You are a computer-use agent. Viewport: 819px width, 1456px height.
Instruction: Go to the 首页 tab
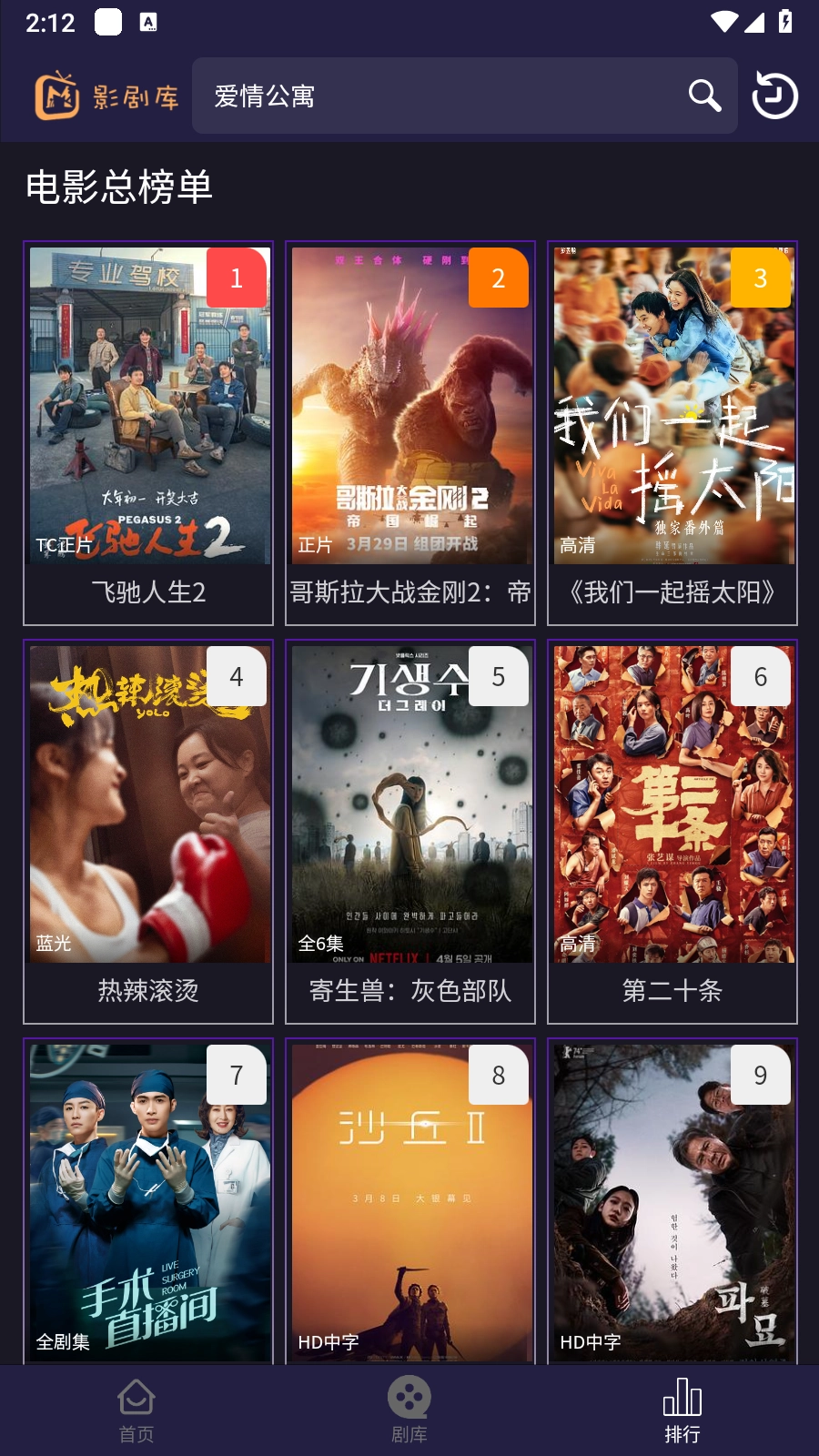pyautogui.click(x=136, y=1410)
